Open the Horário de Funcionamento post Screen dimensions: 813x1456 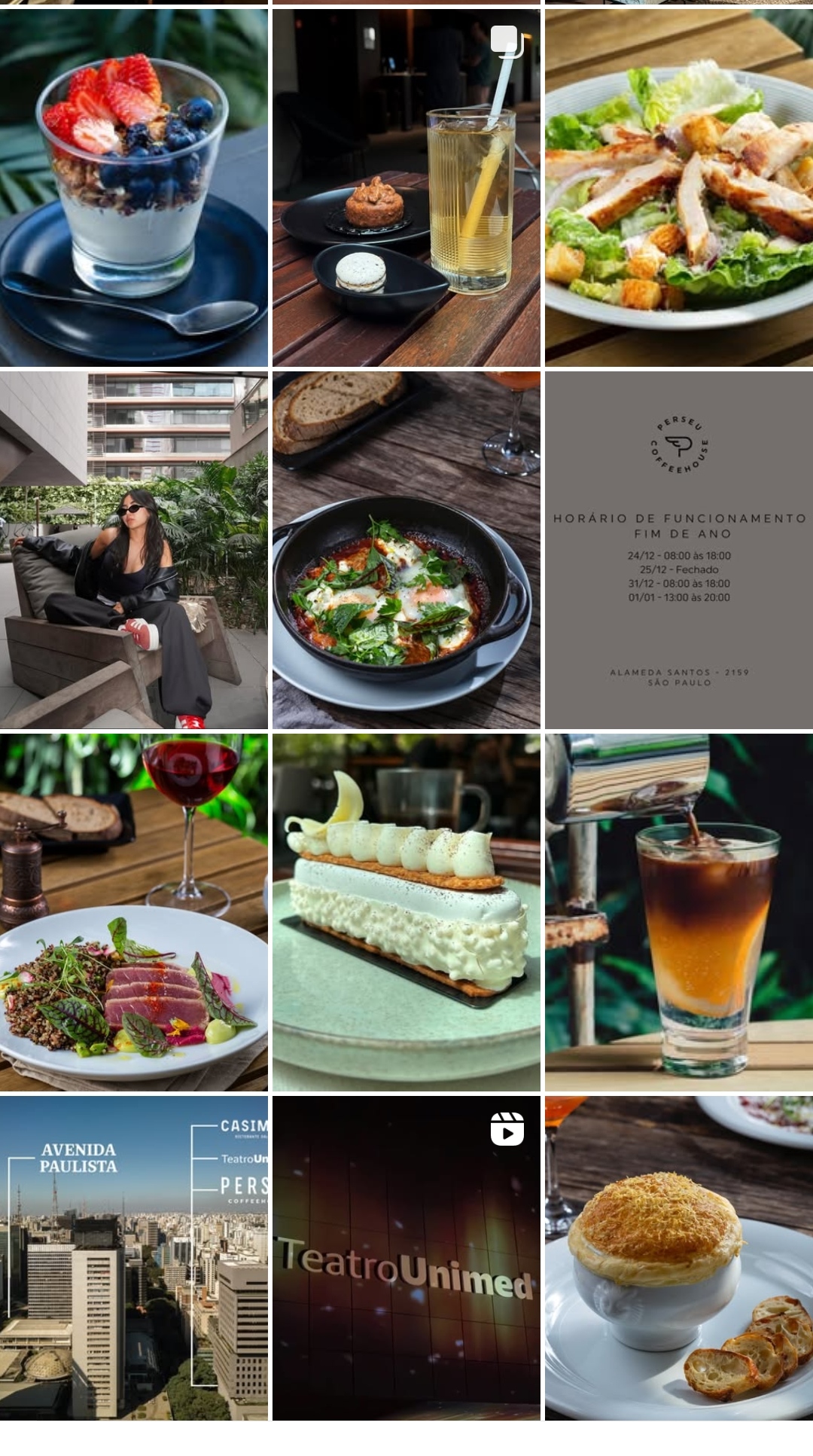click(x=679, y=550)
